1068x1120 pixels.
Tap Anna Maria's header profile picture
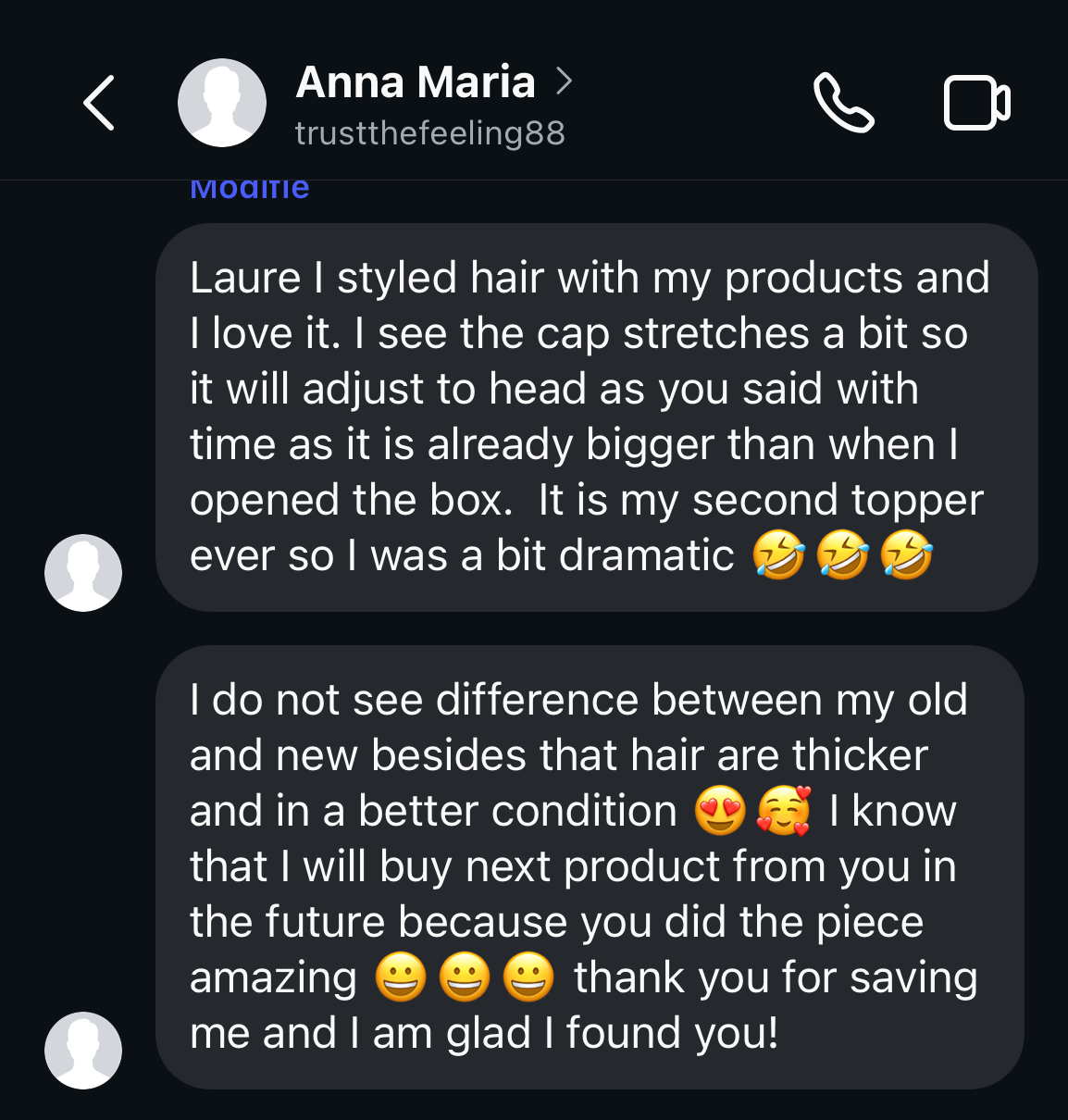(x=222, y=103)
